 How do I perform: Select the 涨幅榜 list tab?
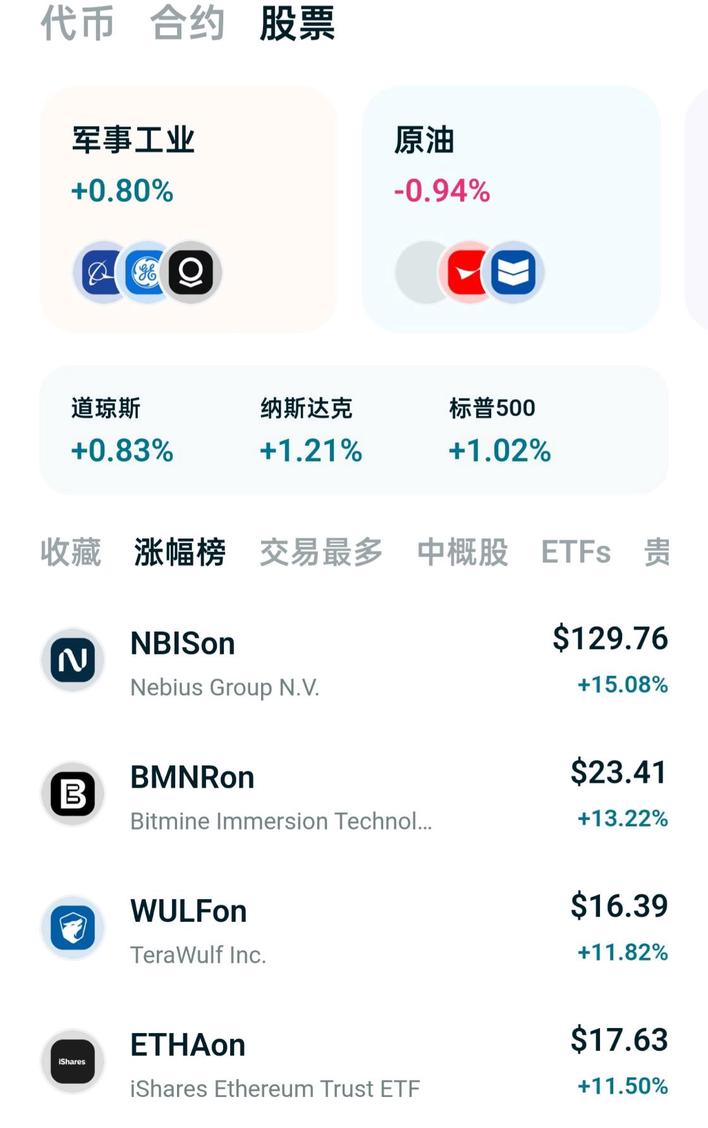[x=180, y=552]
